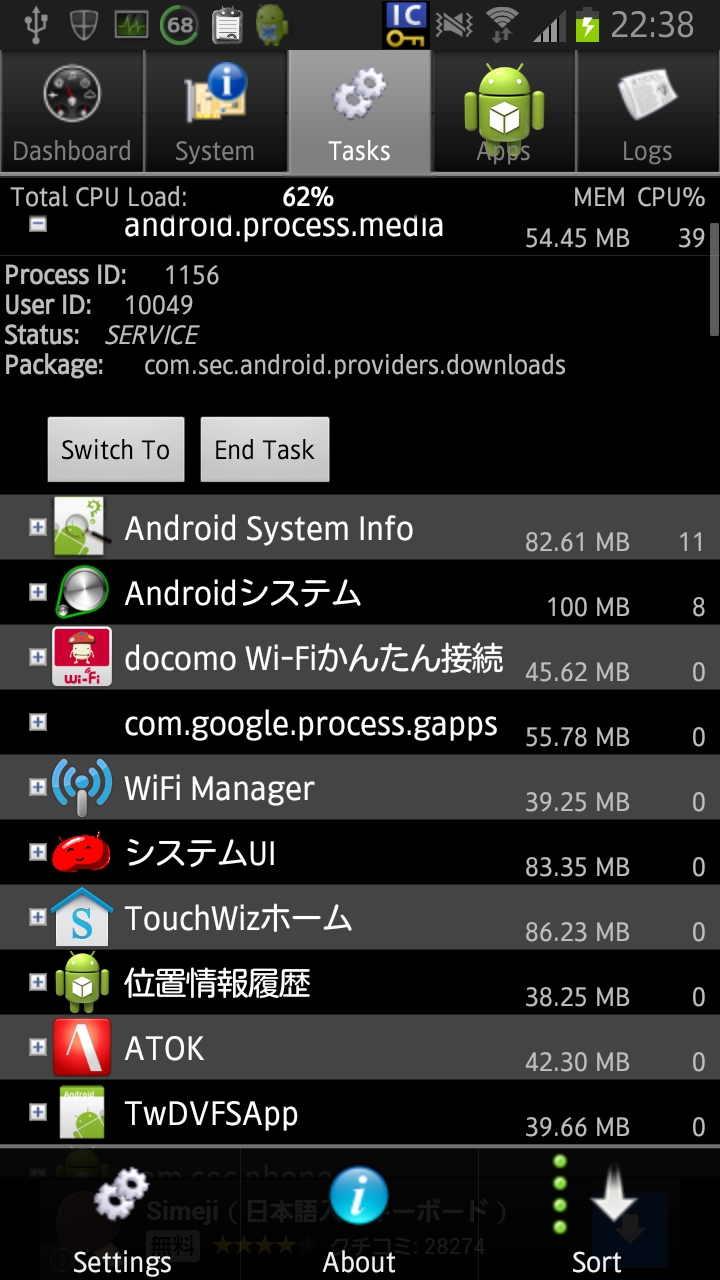Open the About menu item
Screen dimensions: 720x1280
359,1214
